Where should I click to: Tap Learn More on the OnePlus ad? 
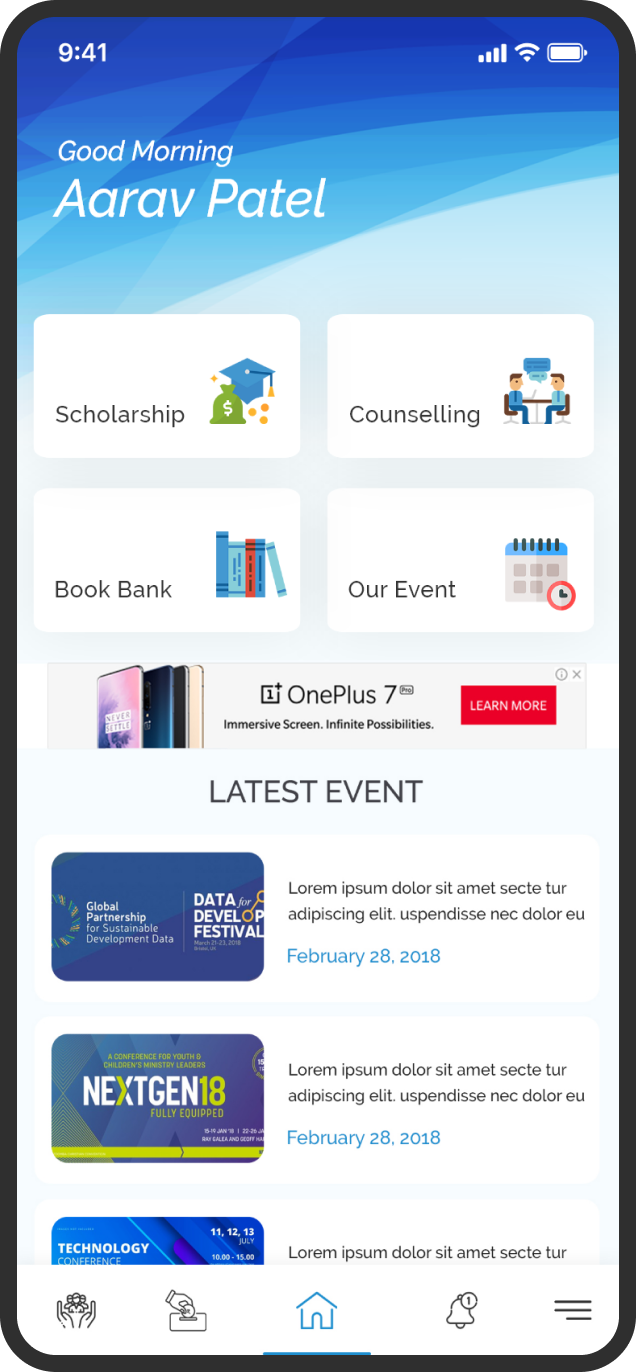click(x=508, y=705)
